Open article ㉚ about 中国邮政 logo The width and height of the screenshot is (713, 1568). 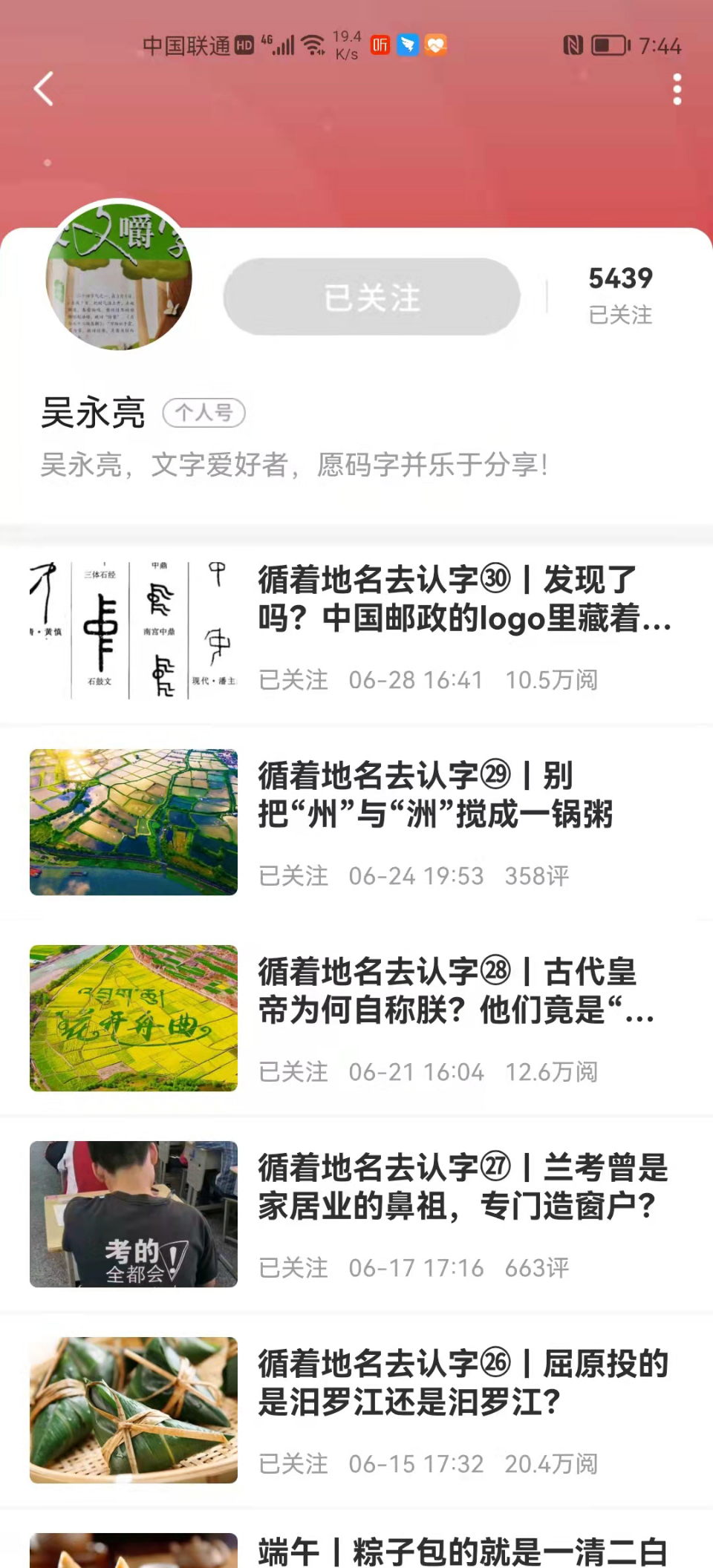(464, 598)
